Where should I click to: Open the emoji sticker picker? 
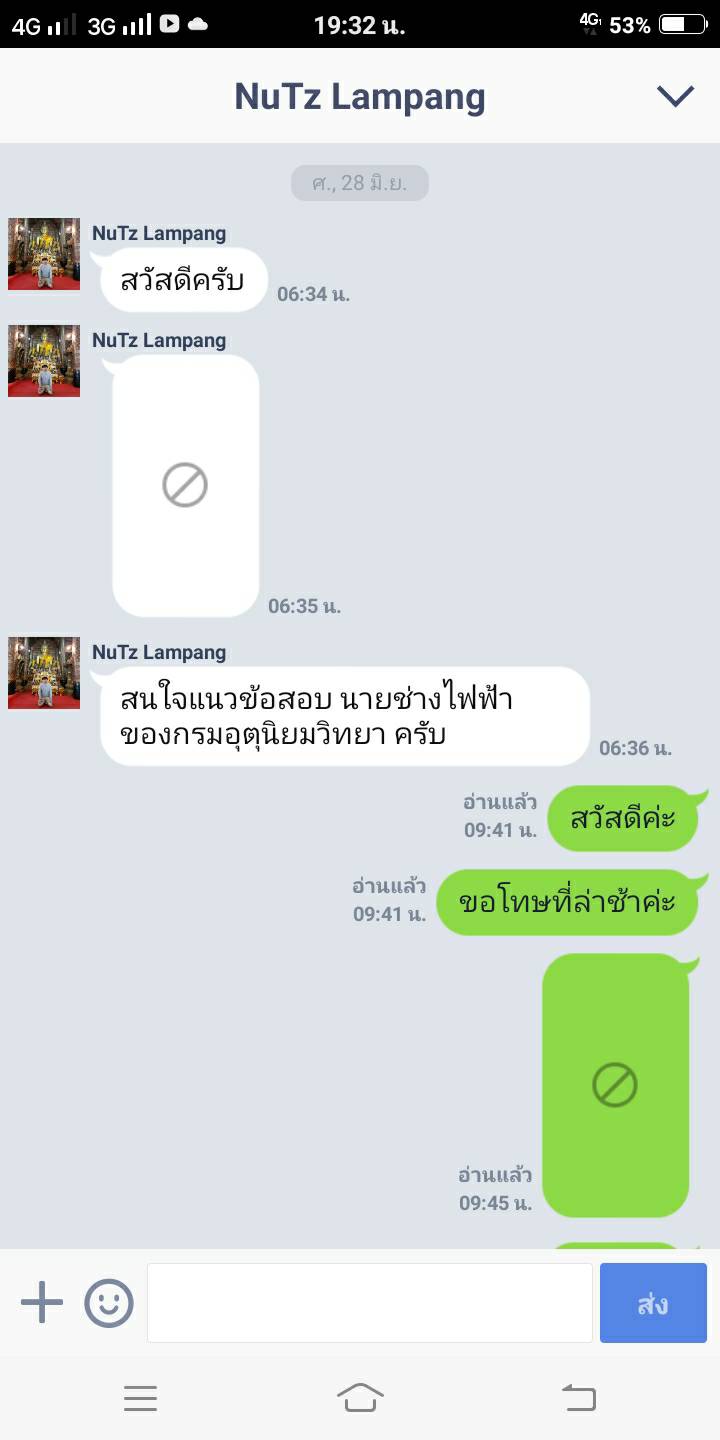coord(109,1303)
